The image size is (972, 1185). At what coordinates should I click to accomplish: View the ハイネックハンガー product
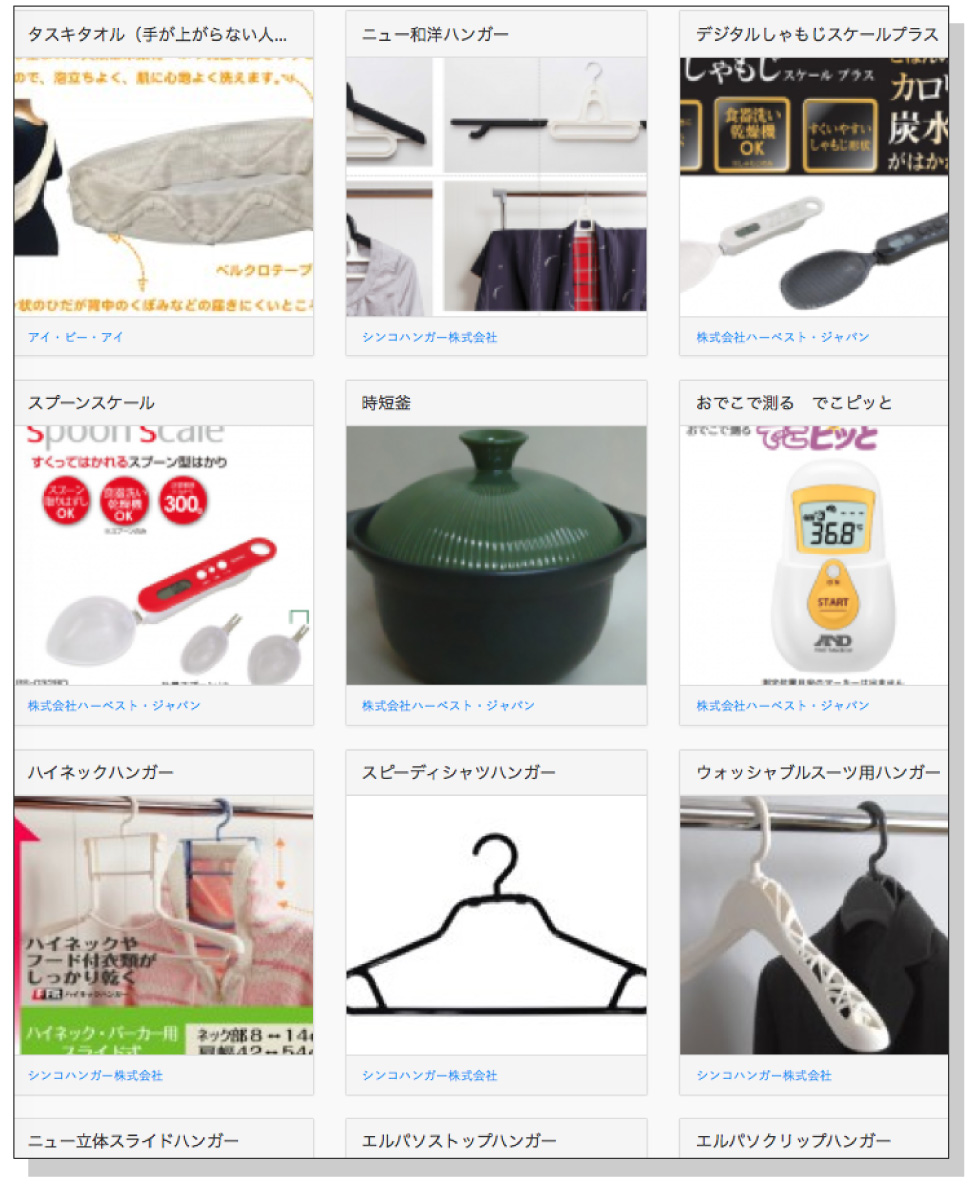[x=163, y=925]
